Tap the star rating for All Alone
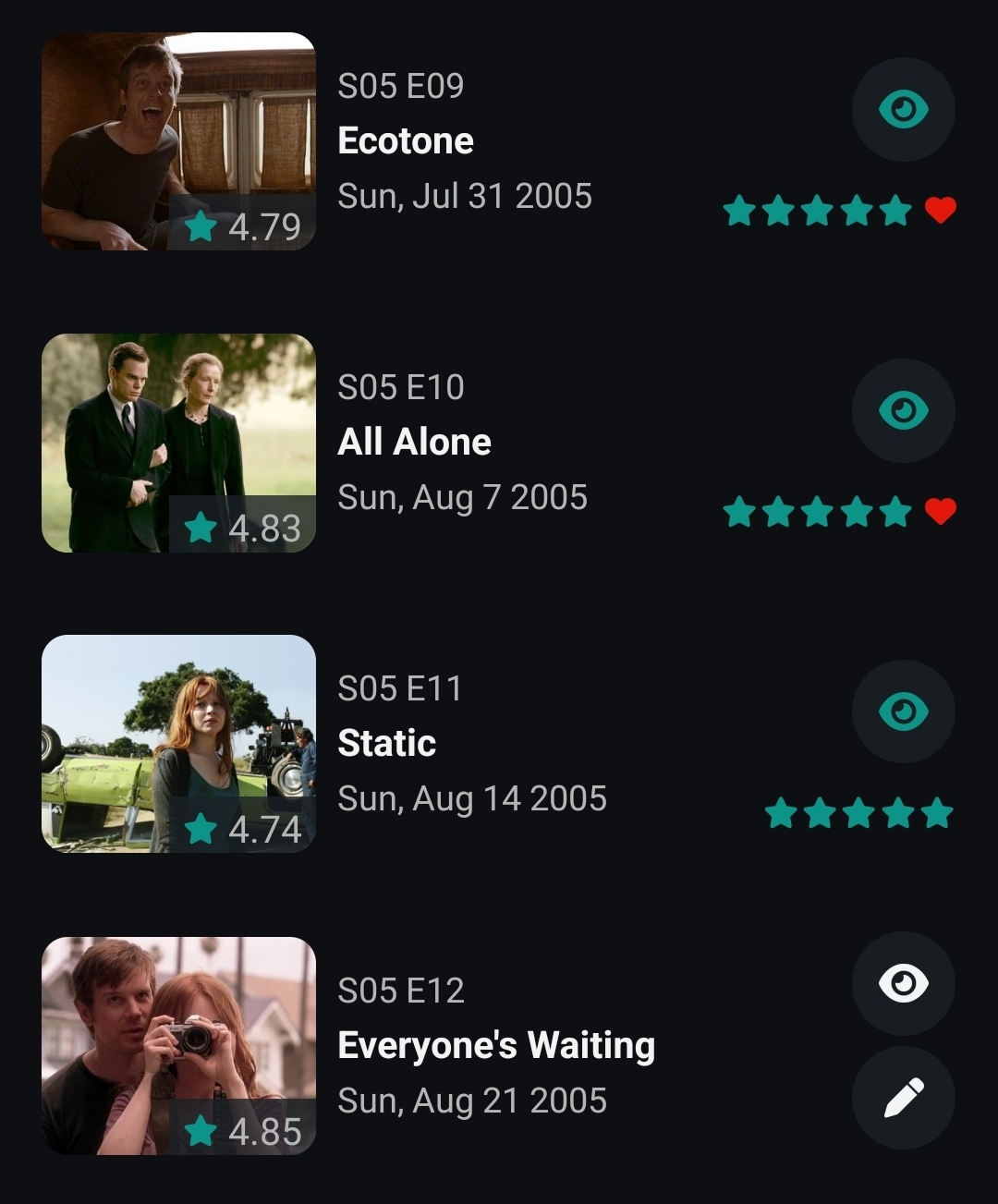998x1204 pixels. coord(818,511)
